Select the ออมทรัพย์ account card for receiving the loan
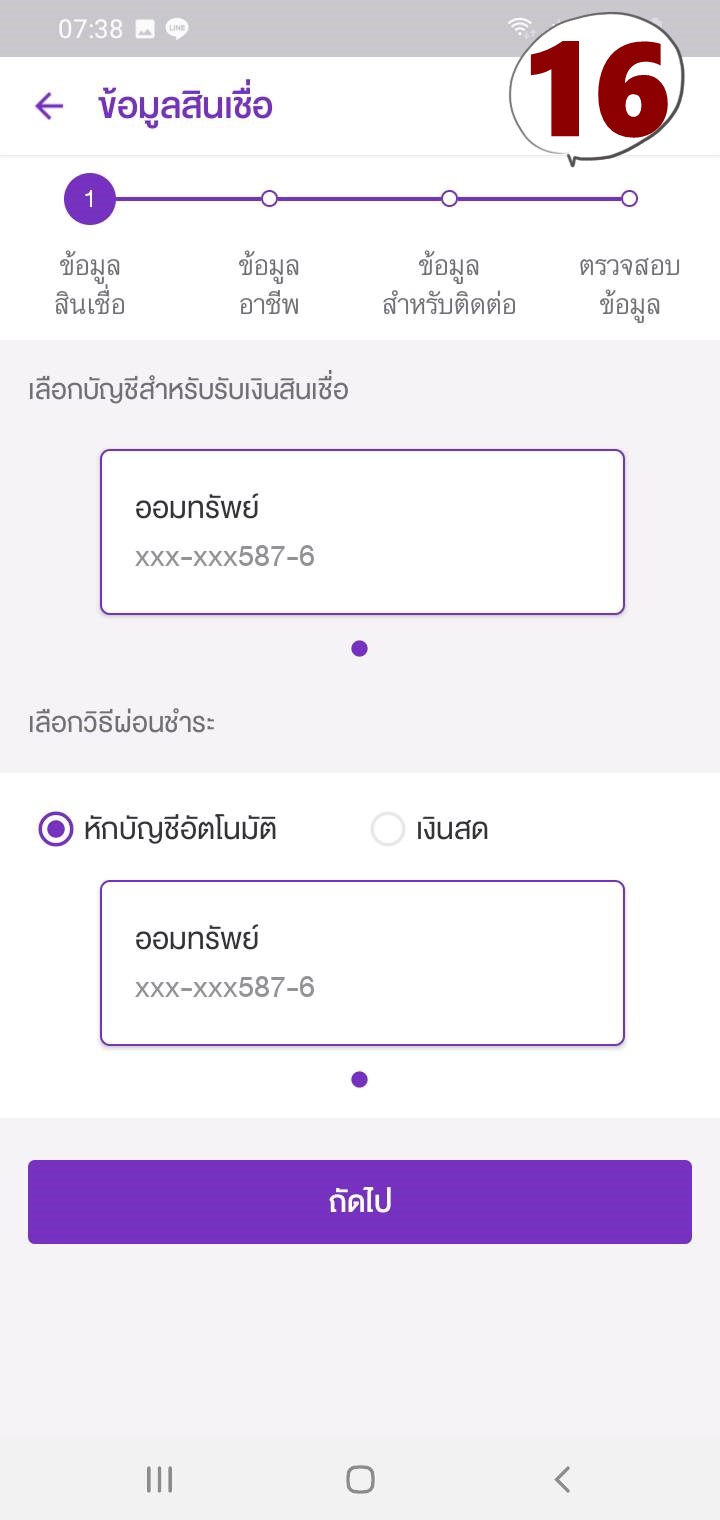720x1520 pixels. click(x=362, y=532)
